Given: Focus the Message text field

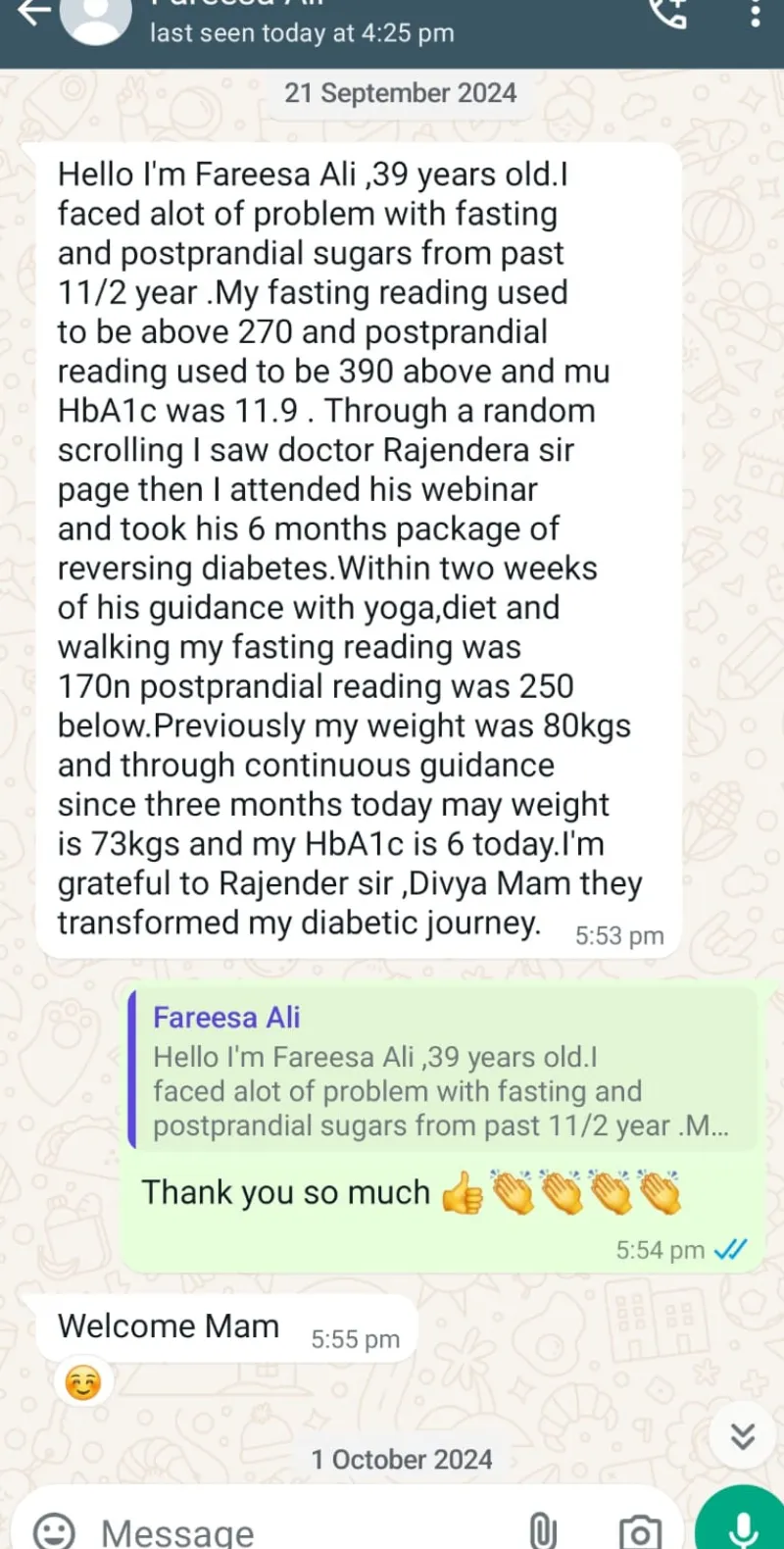Looking at the screenshot, I should 294,1531.
